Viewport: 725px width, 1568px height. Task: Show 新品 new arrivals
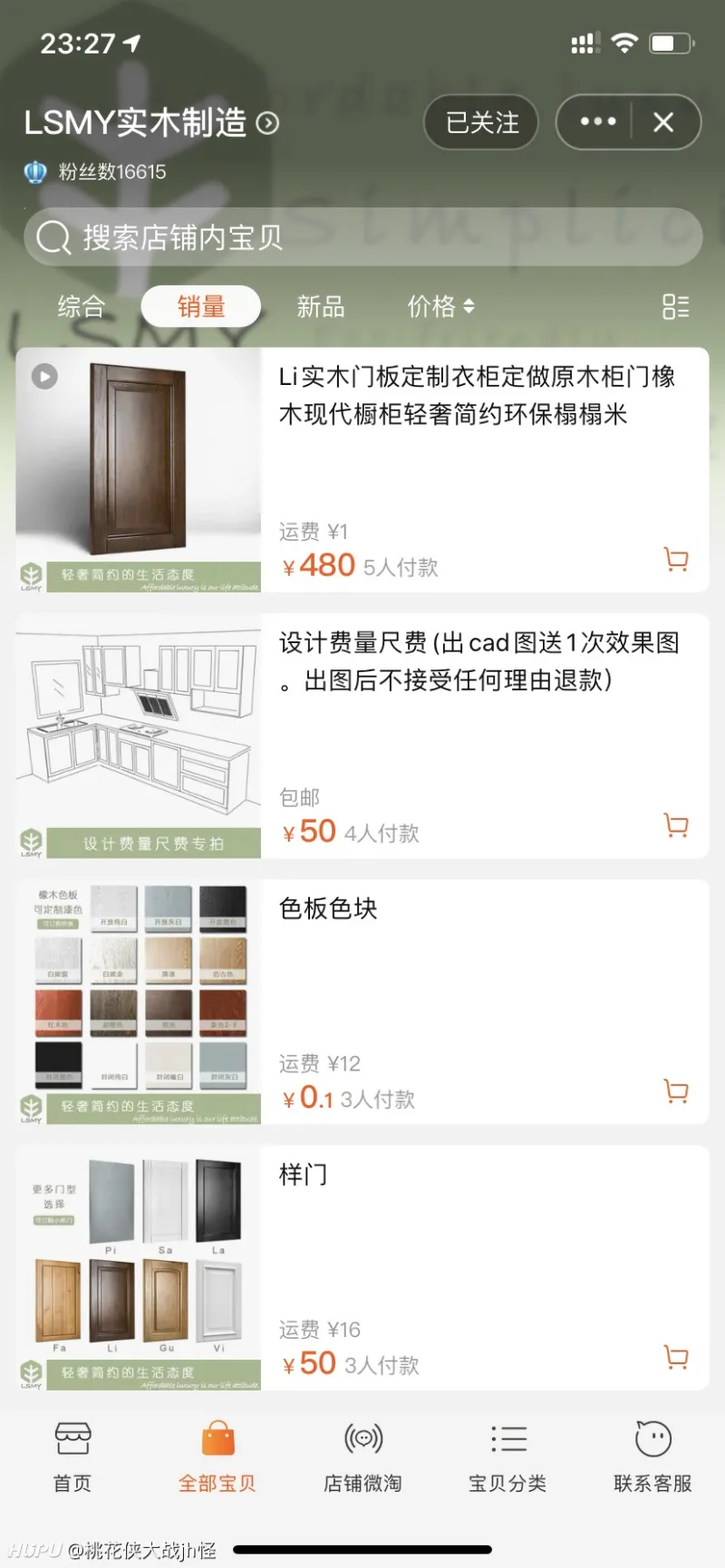pos(321,307)
